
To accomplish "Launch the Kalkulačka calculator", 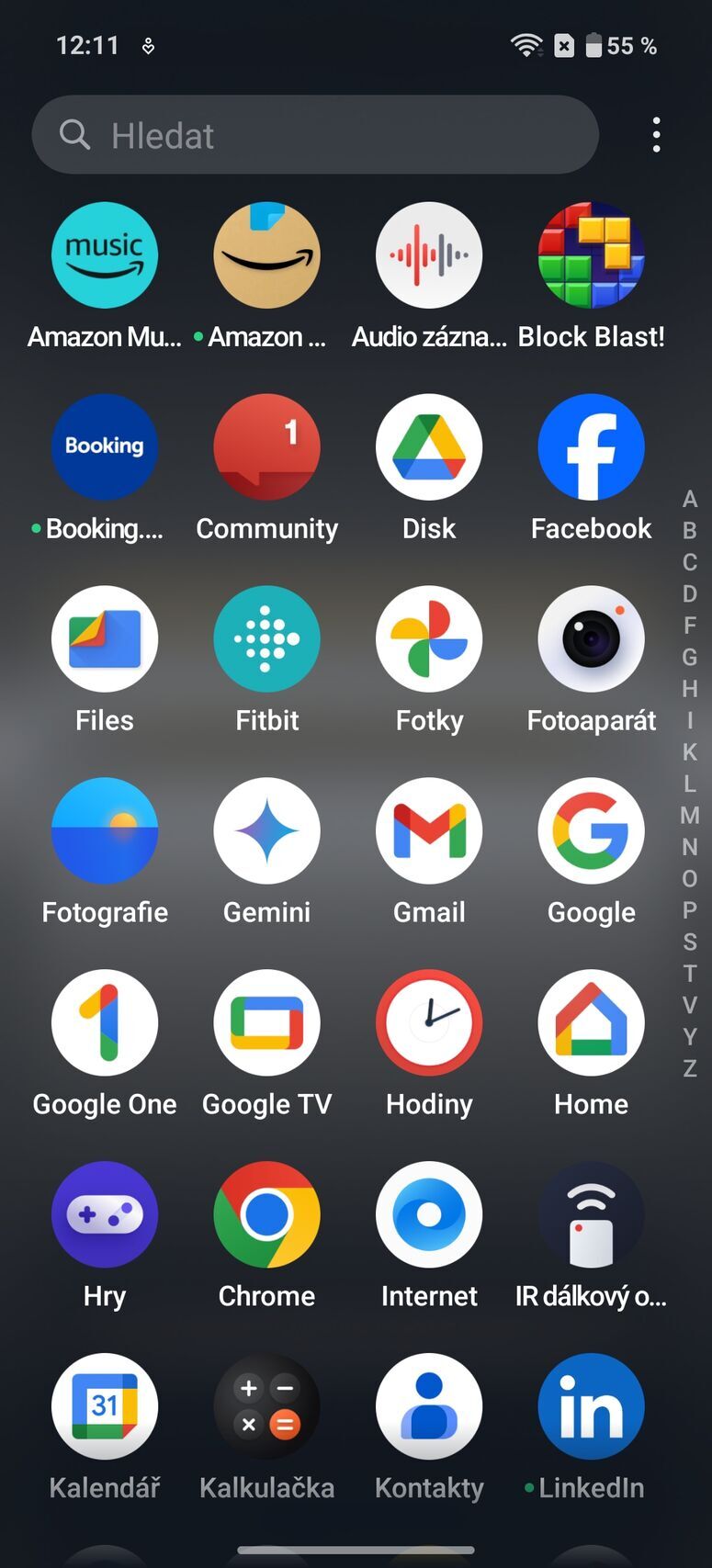I will [x=266, y=1406].
